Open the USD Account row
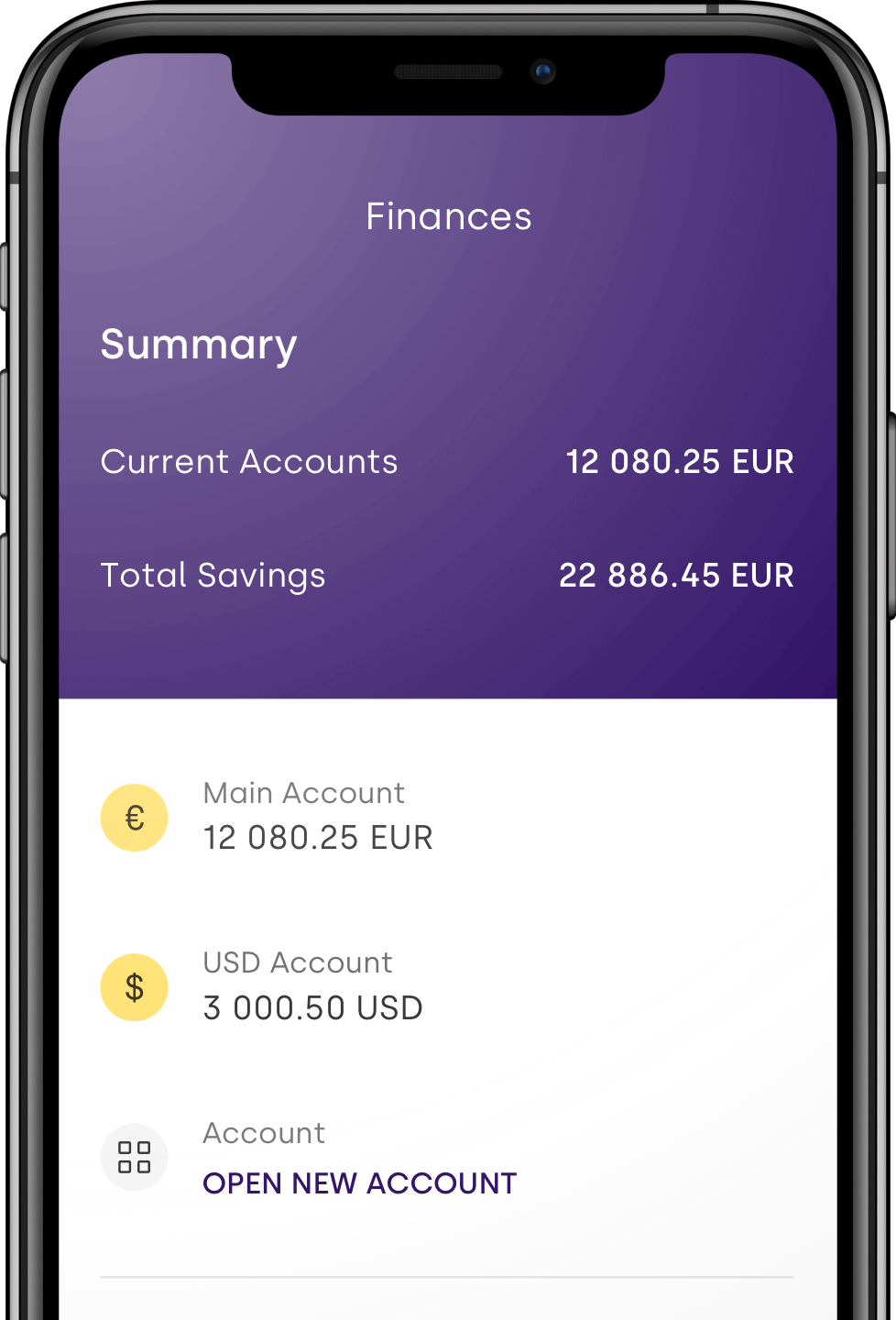896x1320 pixels. coord(311,987)
